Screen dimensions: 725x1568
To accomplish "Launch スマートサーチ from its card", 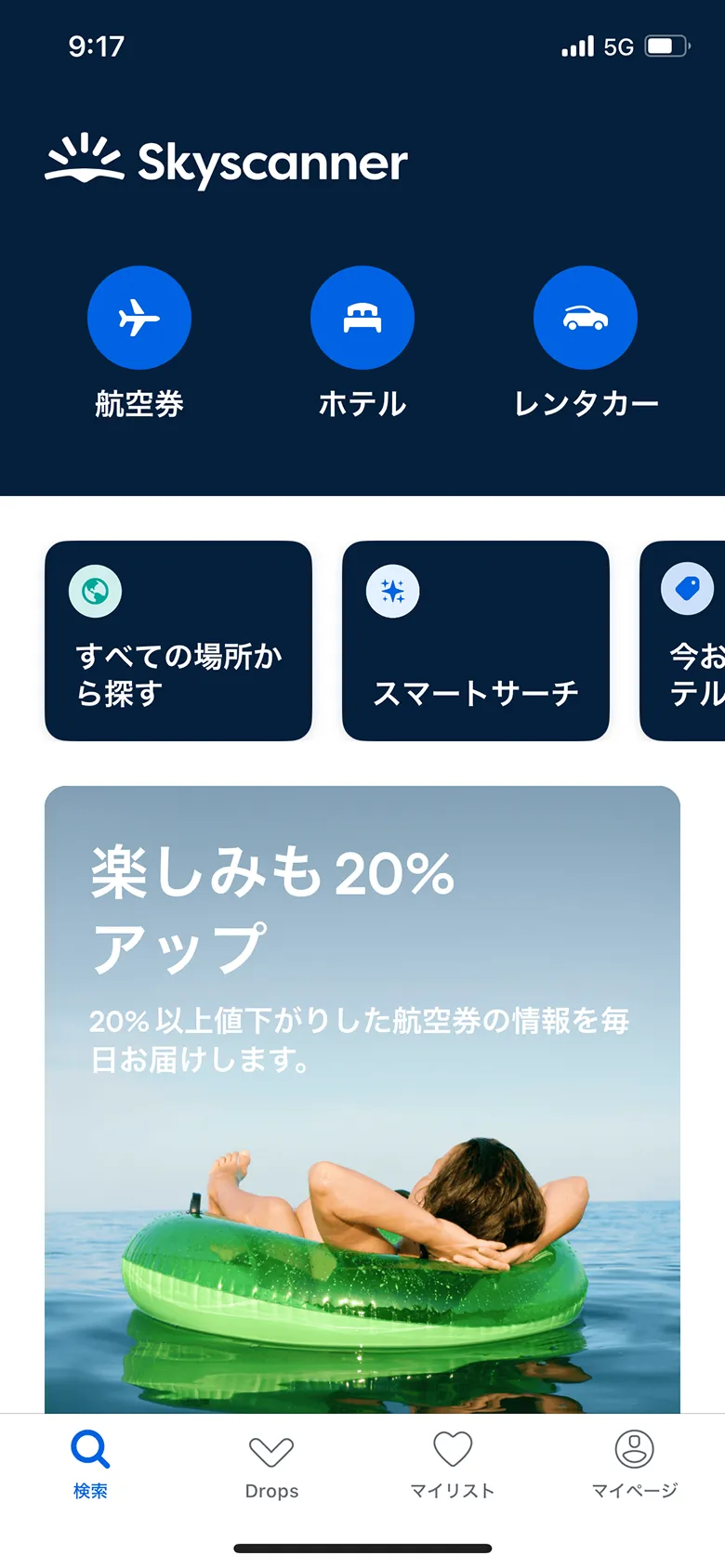I will click(475, 640).
